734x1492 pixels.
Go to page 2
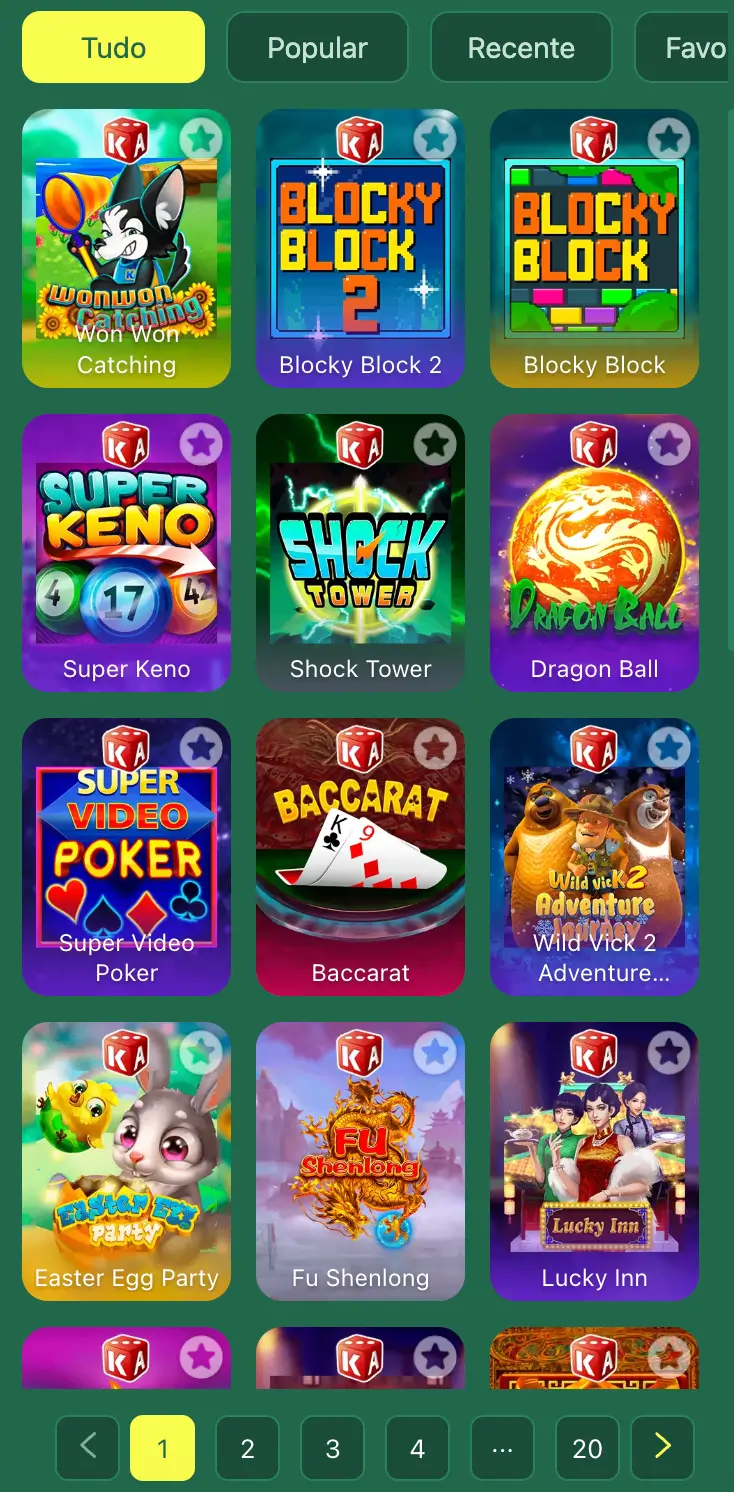(x=247, y=1448)
